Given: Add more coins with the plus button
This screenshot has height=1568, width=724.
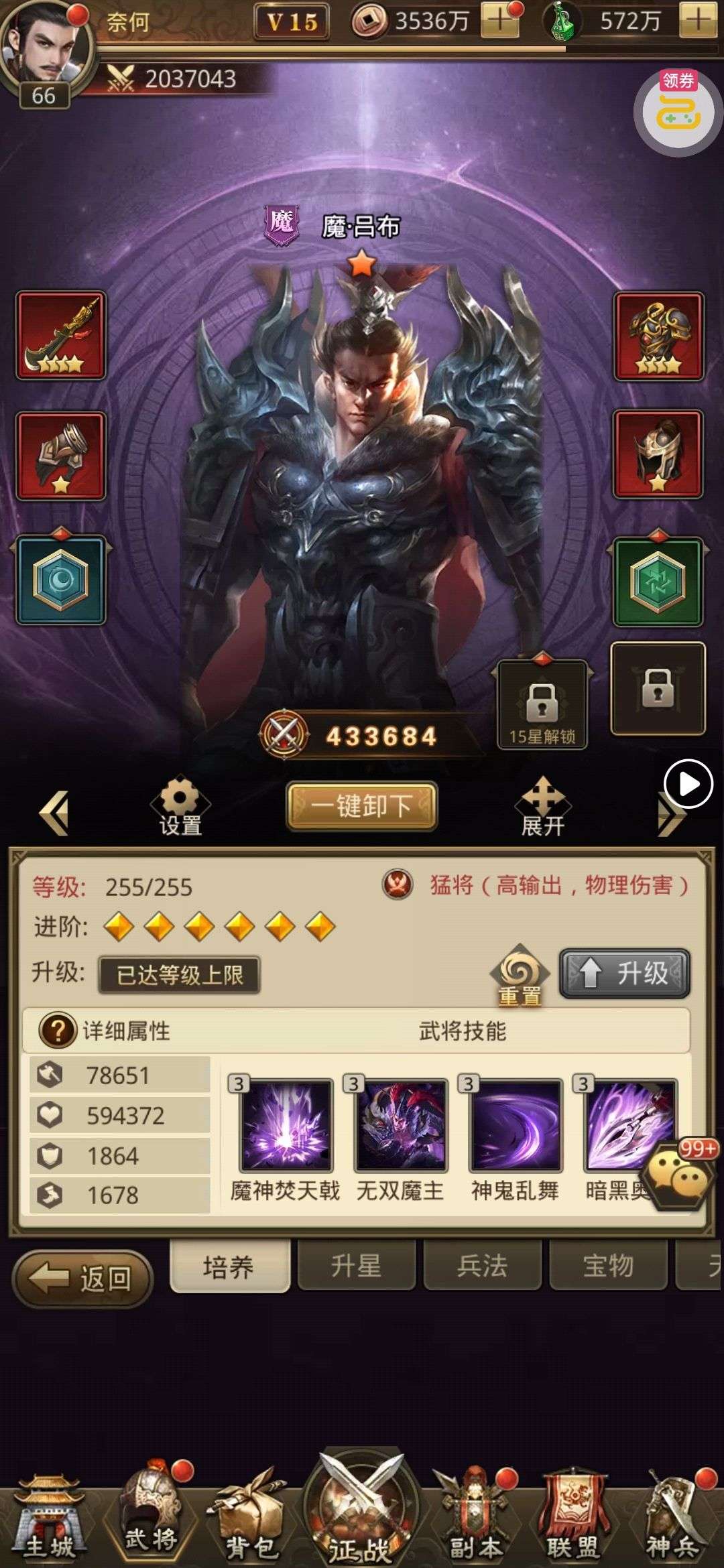Looking at the screenshot, I should [500, 21].
